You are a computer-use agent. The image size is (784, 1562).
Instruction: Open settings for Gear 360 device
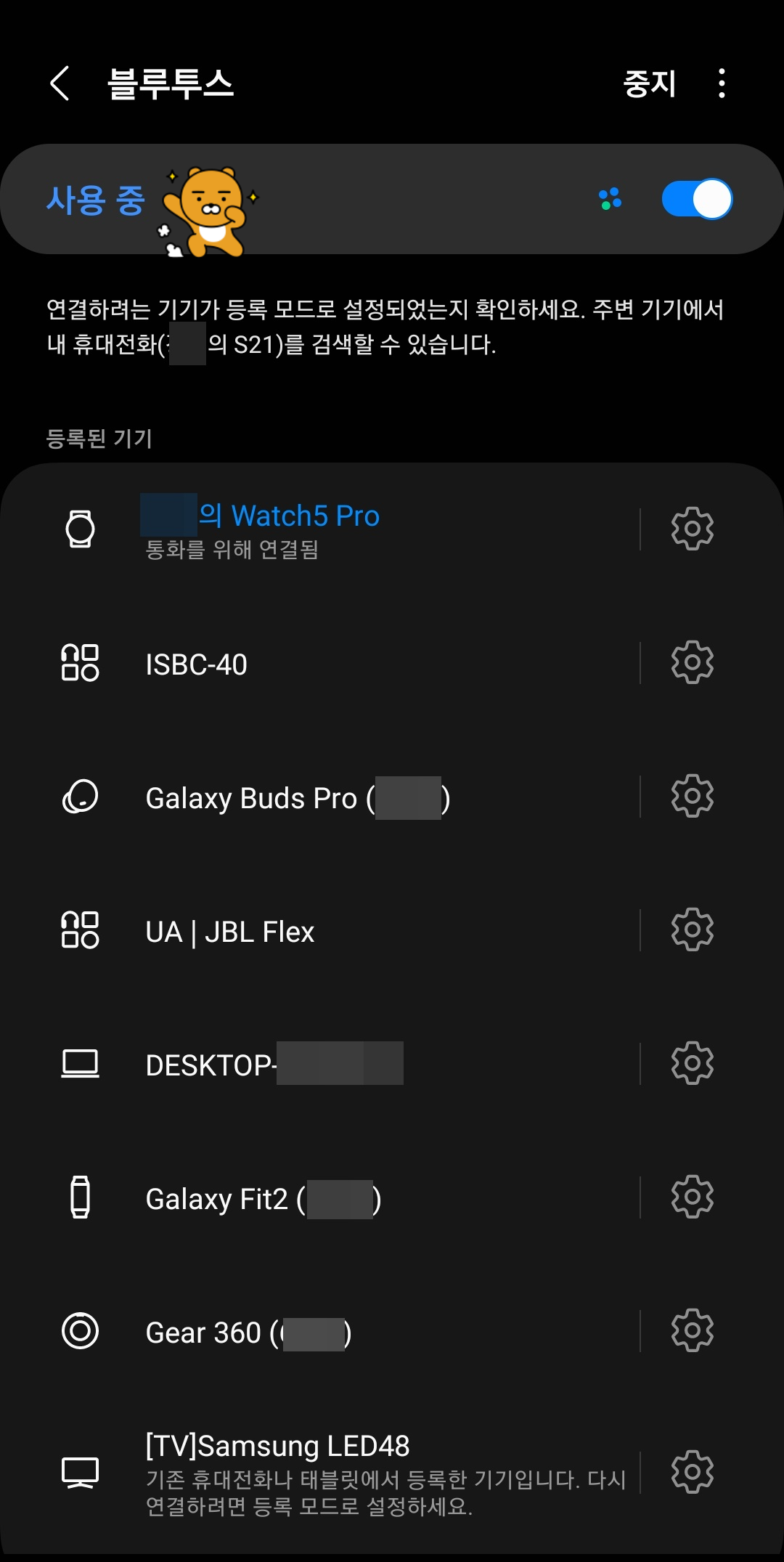(691, 1333)
